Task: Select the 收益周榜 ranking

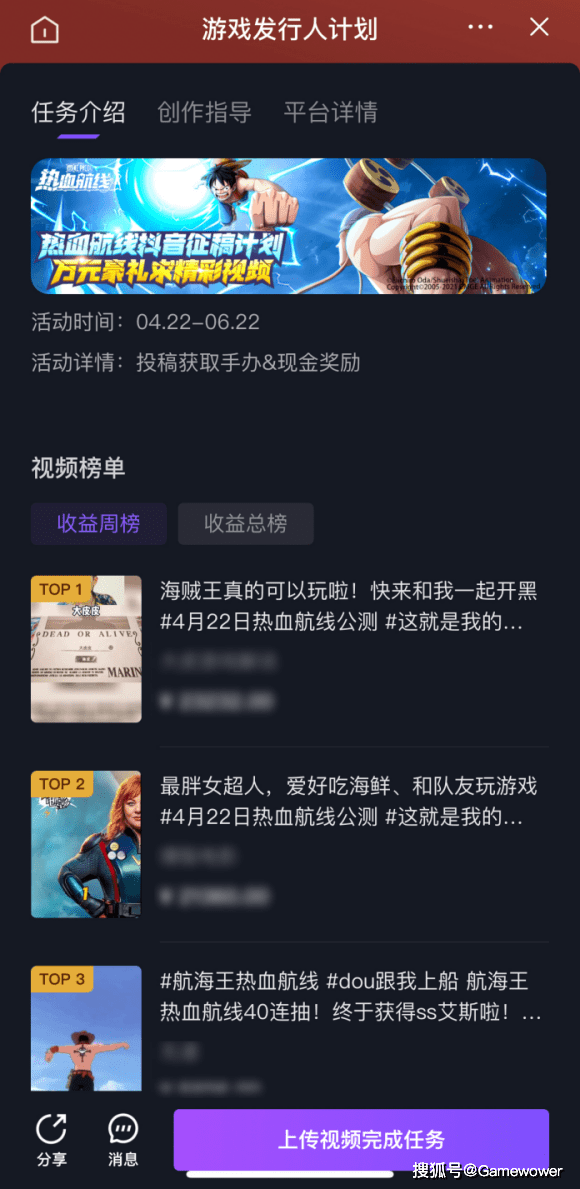Action: pos(99,523)
